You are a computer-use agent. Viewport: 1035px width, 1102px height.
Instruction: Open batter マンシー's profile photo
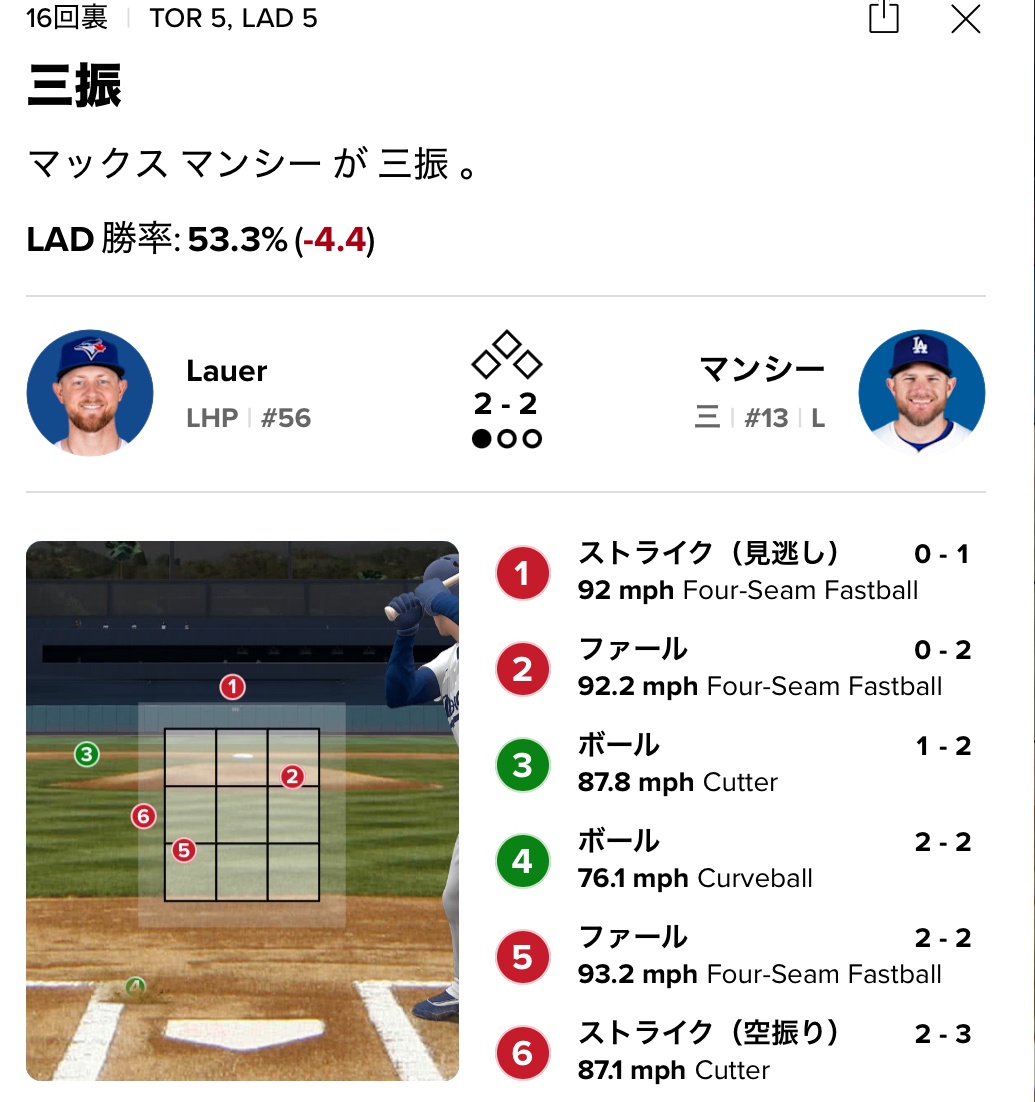tap(921, 393)
